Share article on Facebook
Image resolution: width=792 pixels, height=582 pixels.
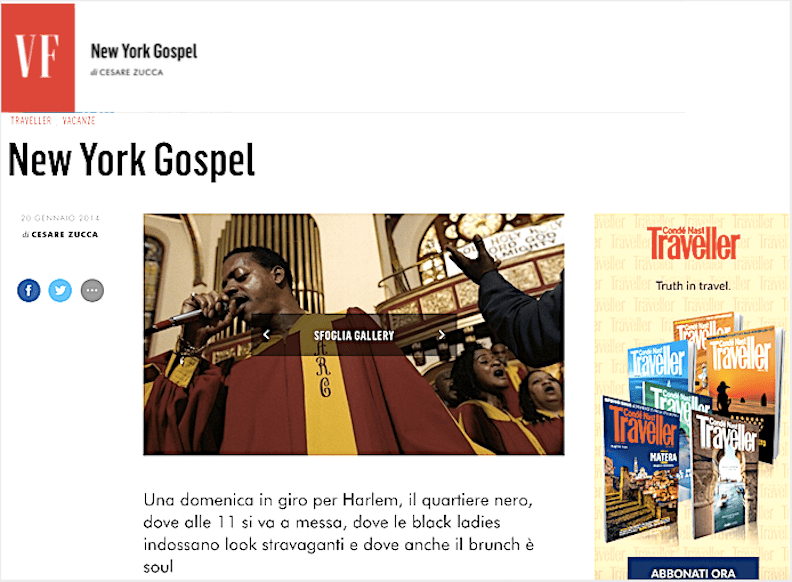tap(29, 291)
